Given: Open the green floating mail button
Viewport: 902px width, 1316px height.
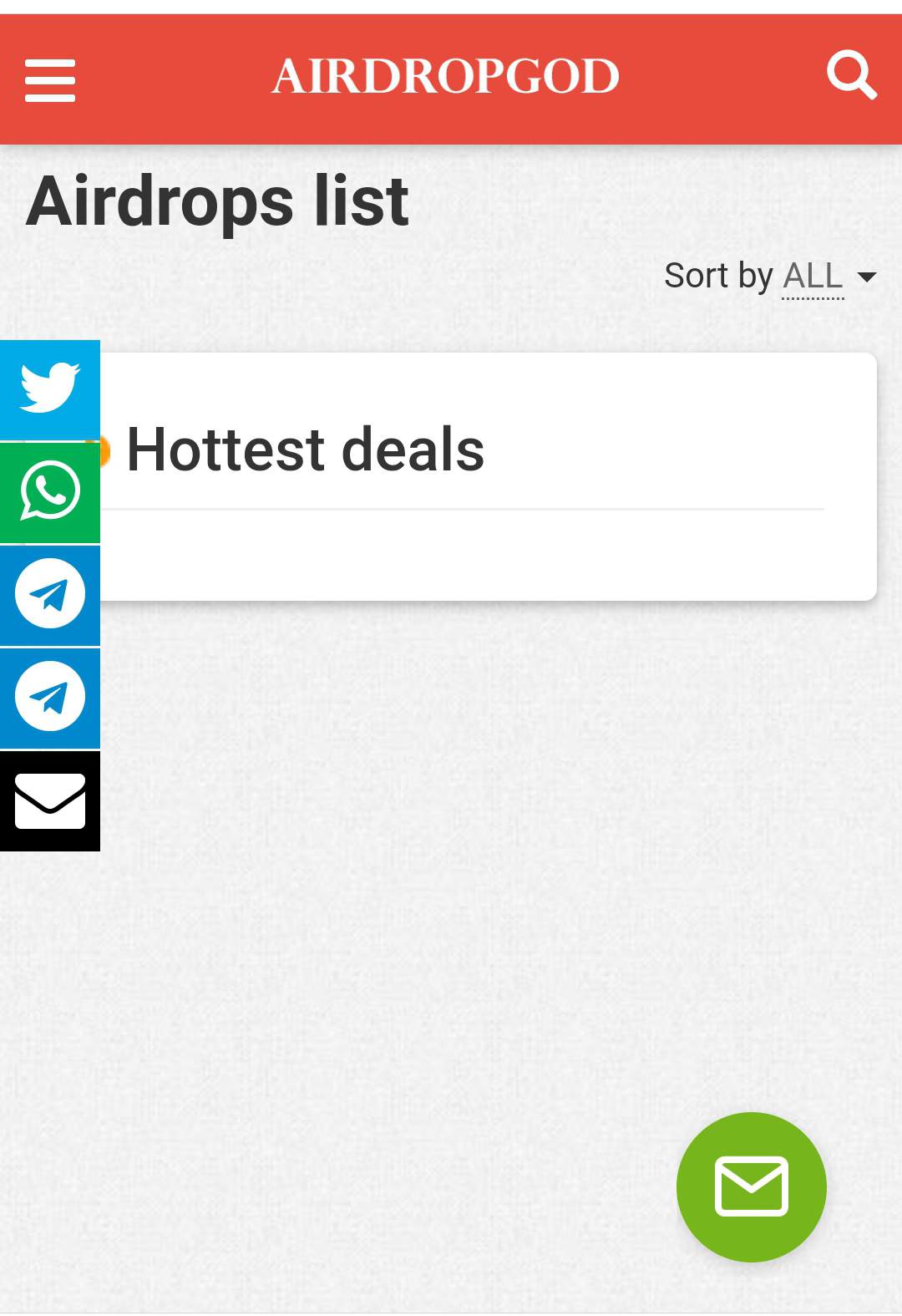Looking at the screenshot, I should point(751,1186).
